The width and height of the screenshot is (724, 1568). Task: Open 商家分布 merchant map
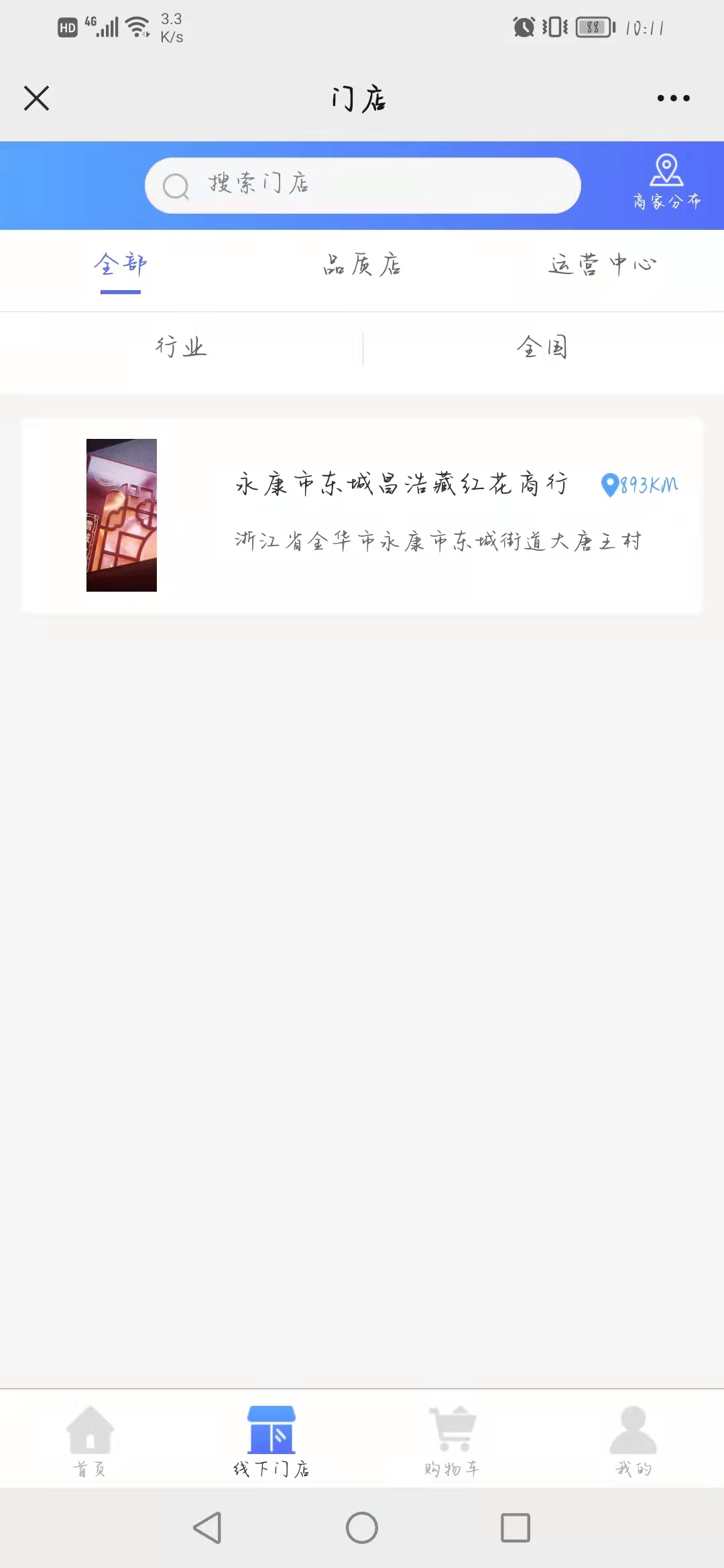tap(666, 182)
